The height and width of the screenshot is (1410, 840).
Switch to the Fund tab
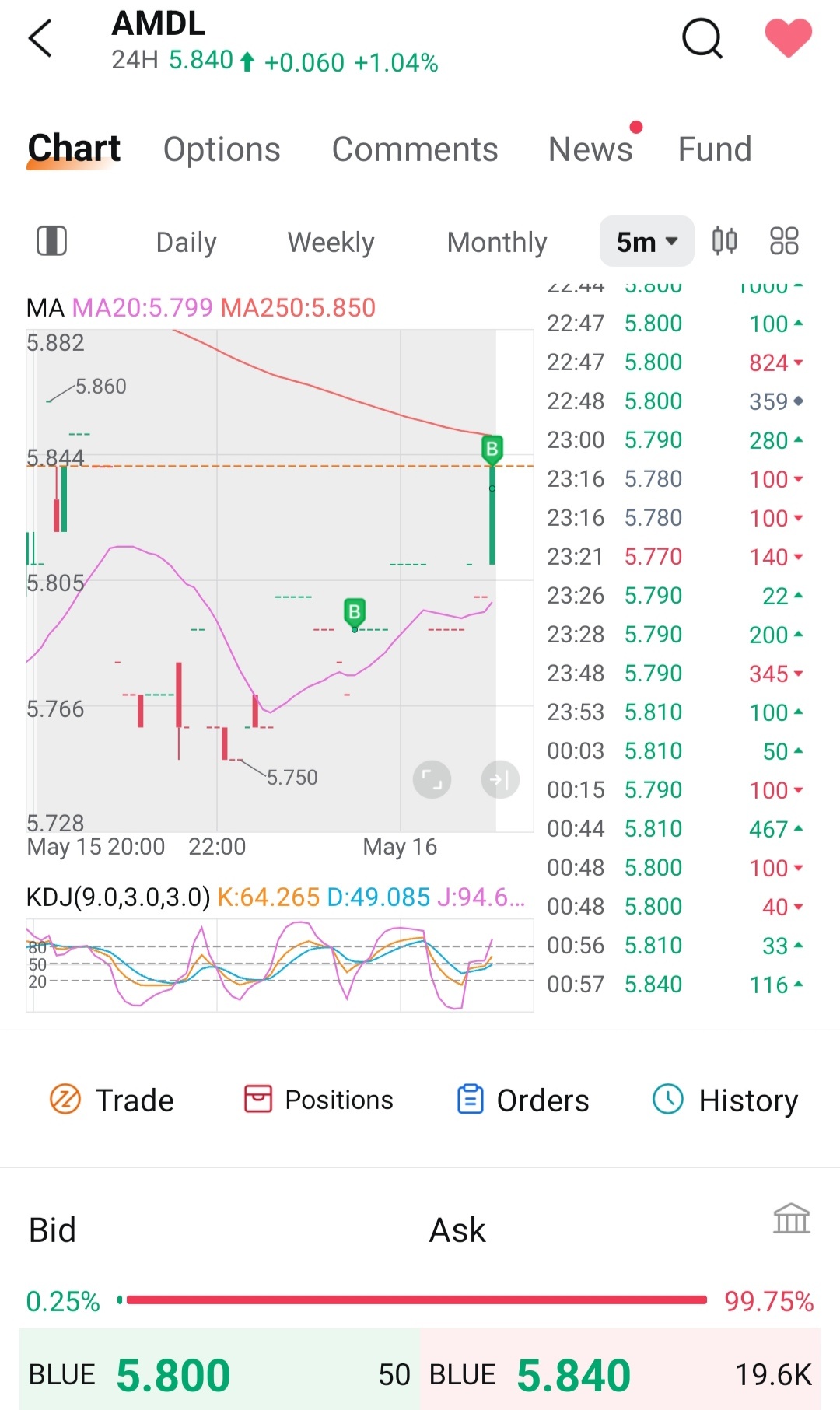pos(715,149)
